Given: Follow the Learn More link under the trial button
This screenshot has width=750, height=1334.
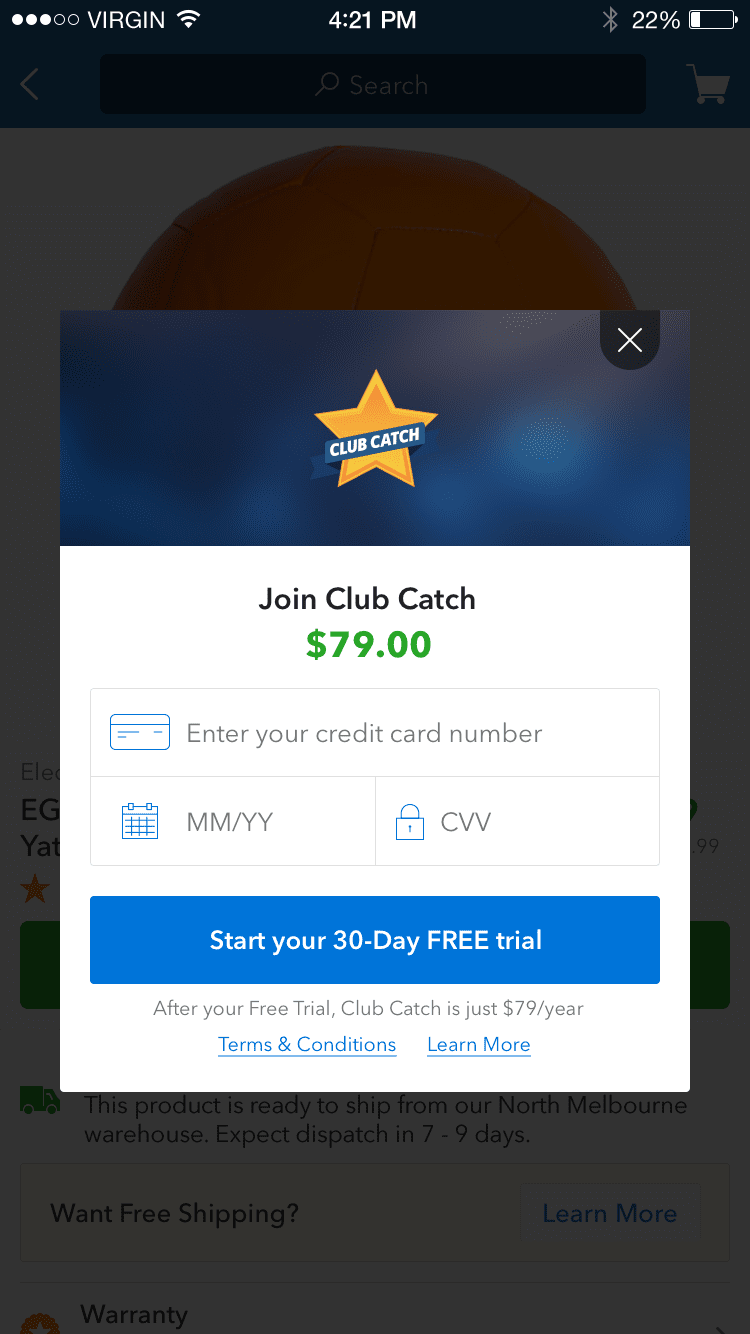Looking at the screenshot, I should coord(479,1044).
